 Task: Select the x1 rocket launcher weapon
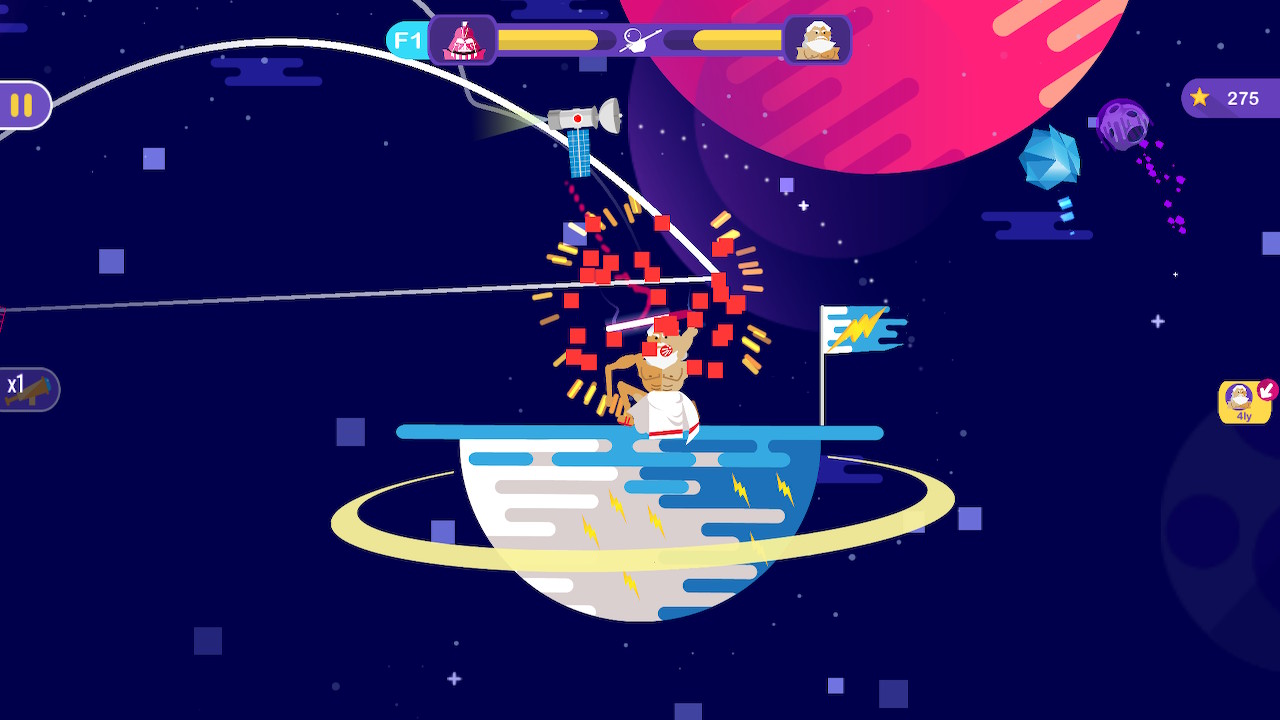(27, 389)
